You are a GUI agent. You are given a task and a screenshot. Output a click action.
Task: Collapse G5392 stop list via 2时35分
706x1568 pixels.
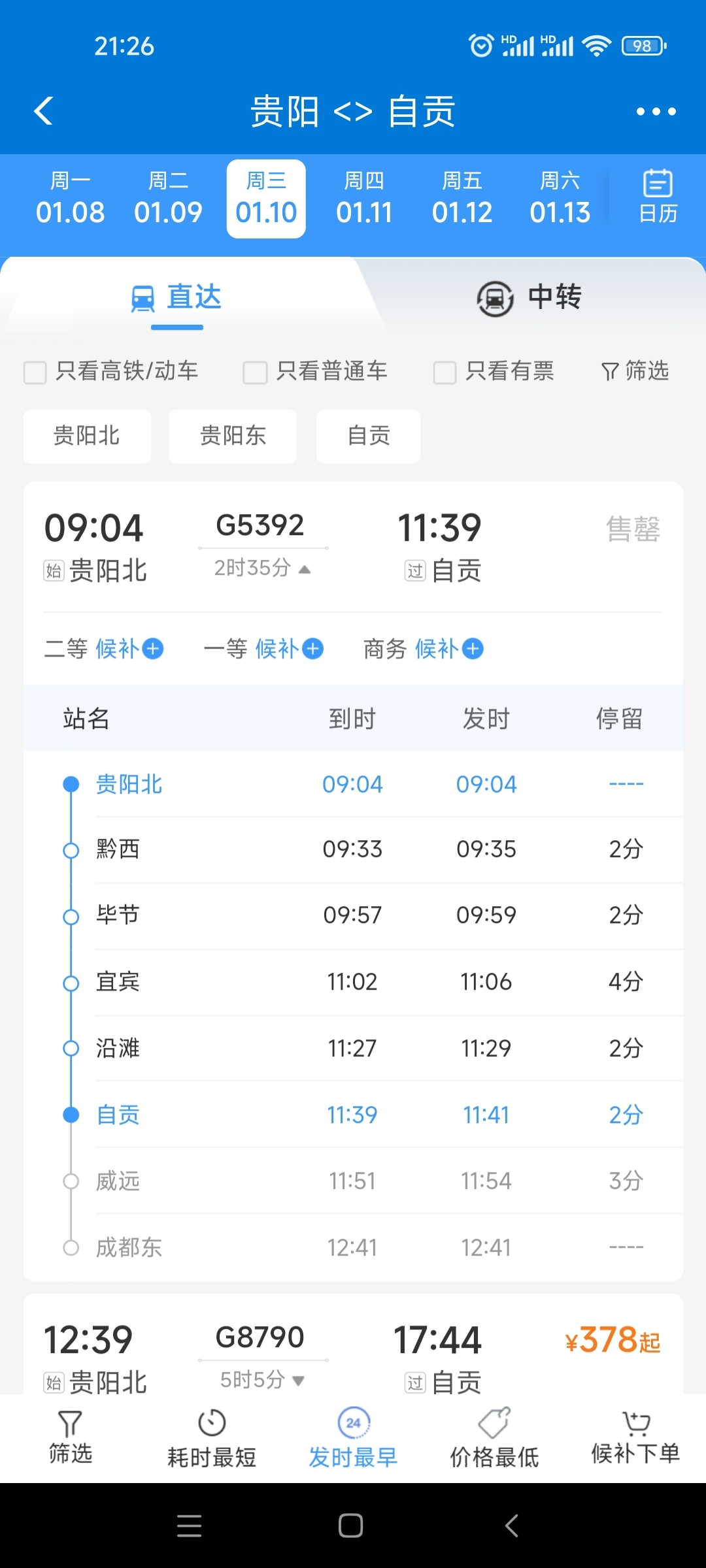[263, 568]
